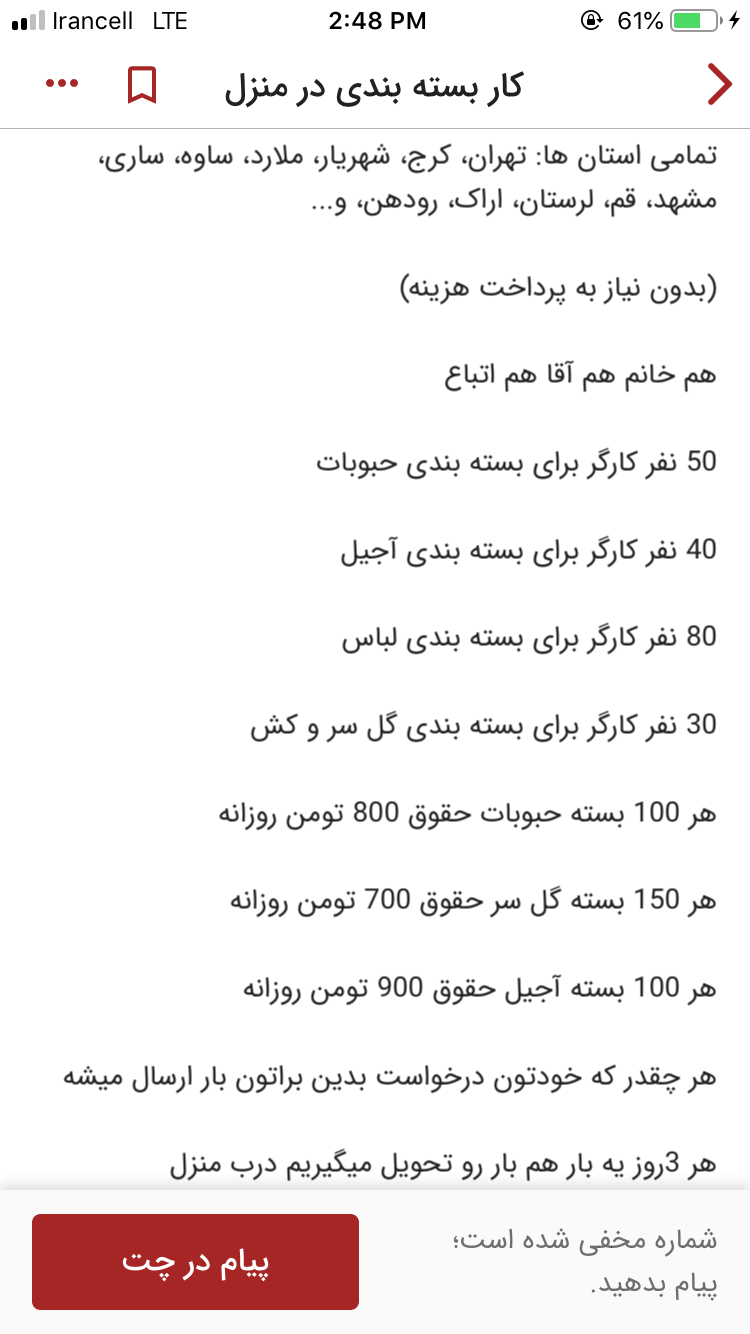750x1334 pixels.
Task: Go back using the red arrow
Action: (x=719, y=84)
